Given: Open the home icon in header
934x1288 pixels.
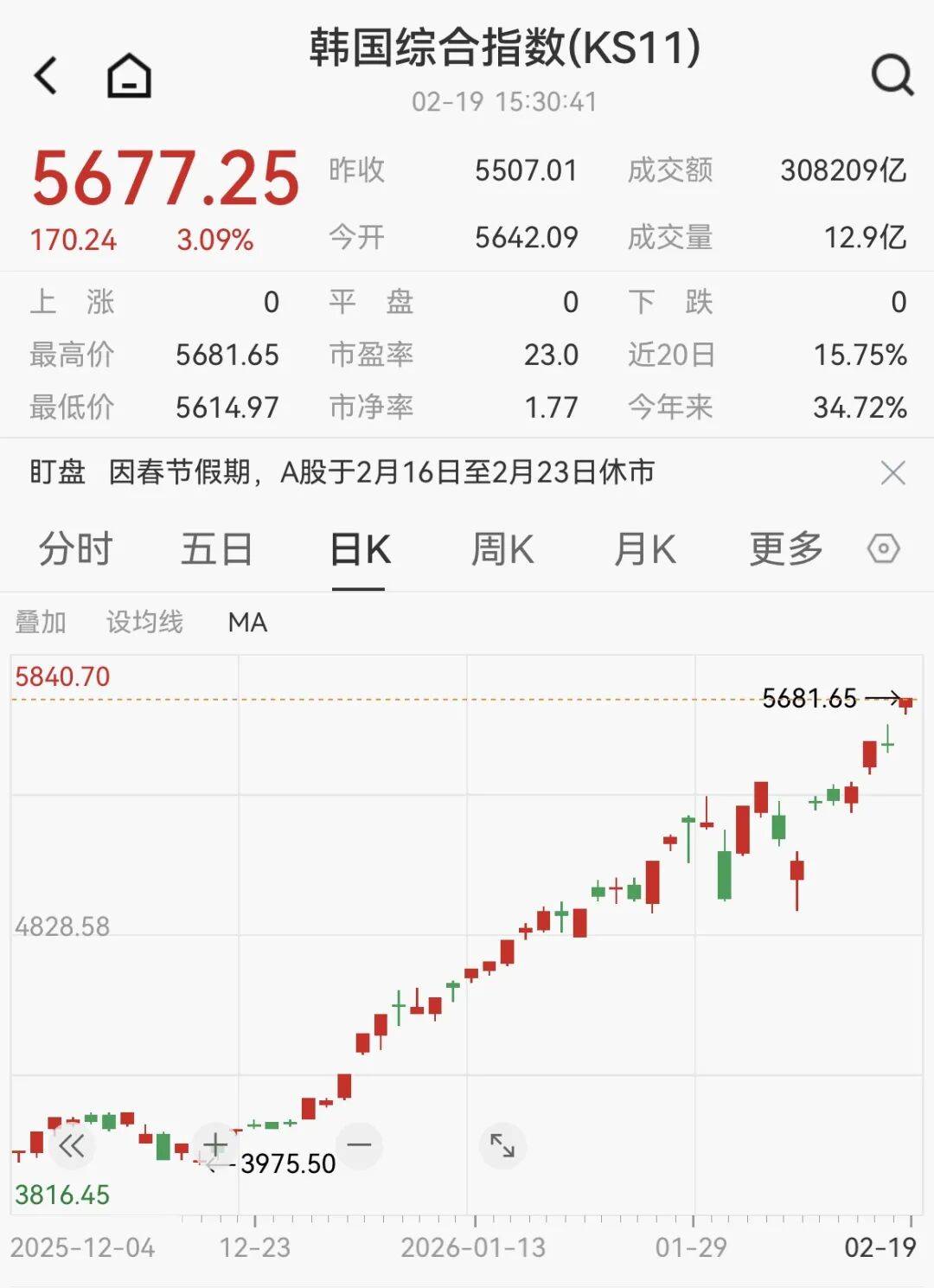Looking at the screenshot, I should pyautogui.click(x=129, y=75).
